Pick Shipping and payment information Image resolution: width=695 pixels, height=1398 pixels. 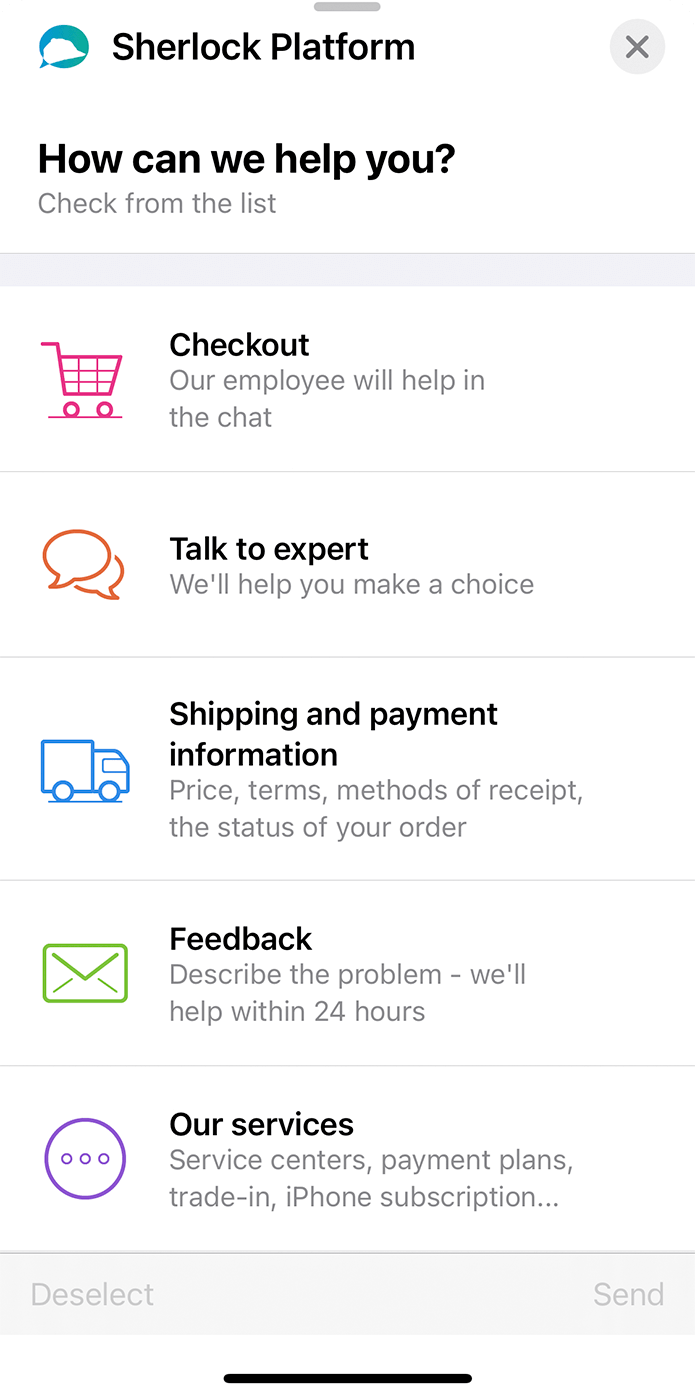click(347, 769)
